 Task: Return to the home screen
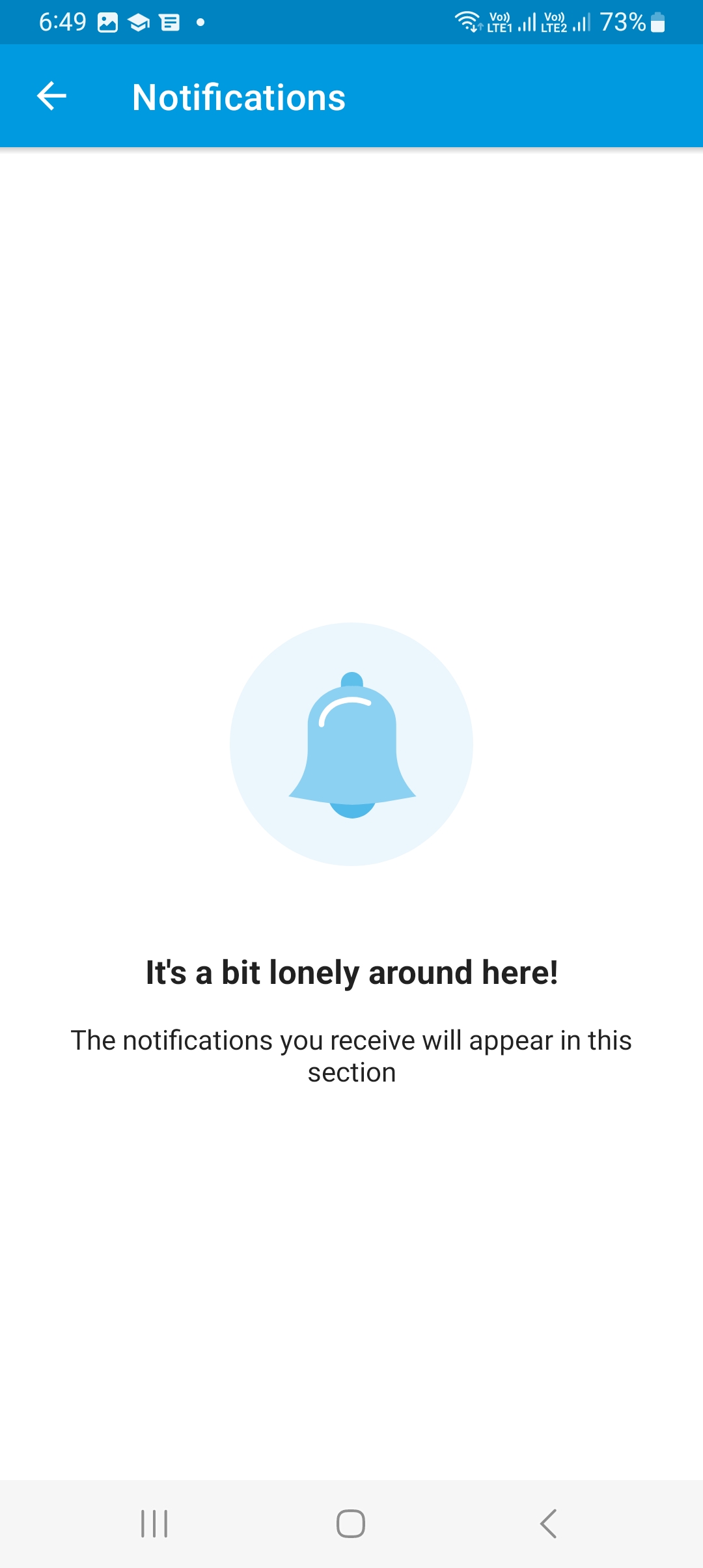[x=351, y=1524]
